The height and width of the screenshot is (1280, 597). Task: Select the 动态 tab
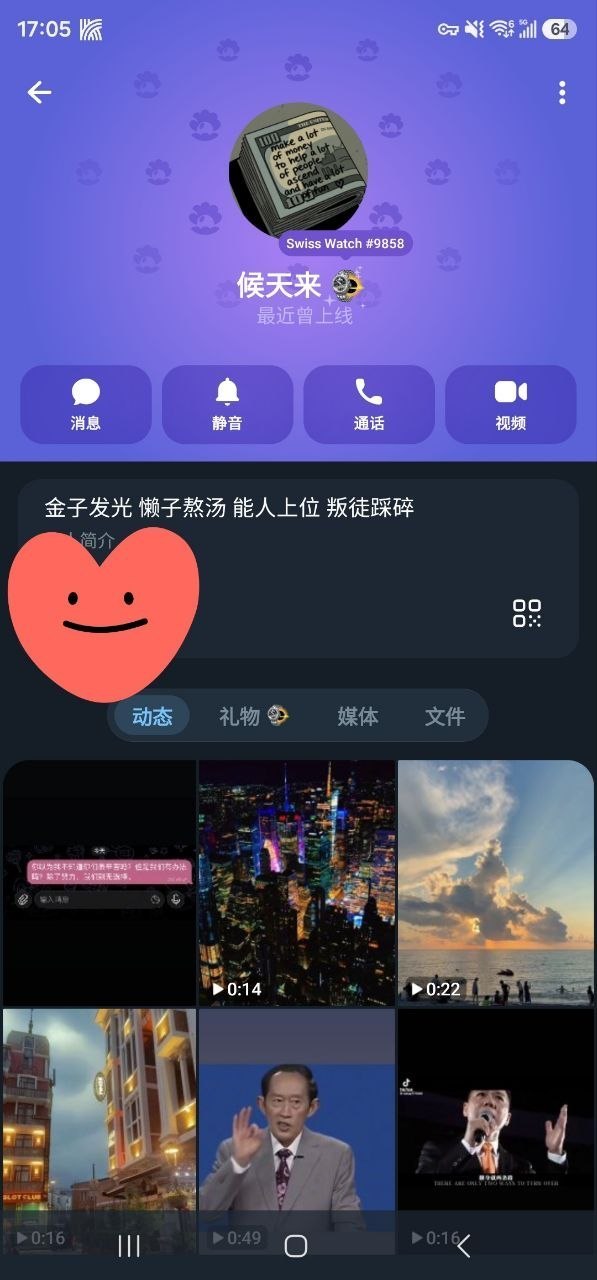(152, 716)
